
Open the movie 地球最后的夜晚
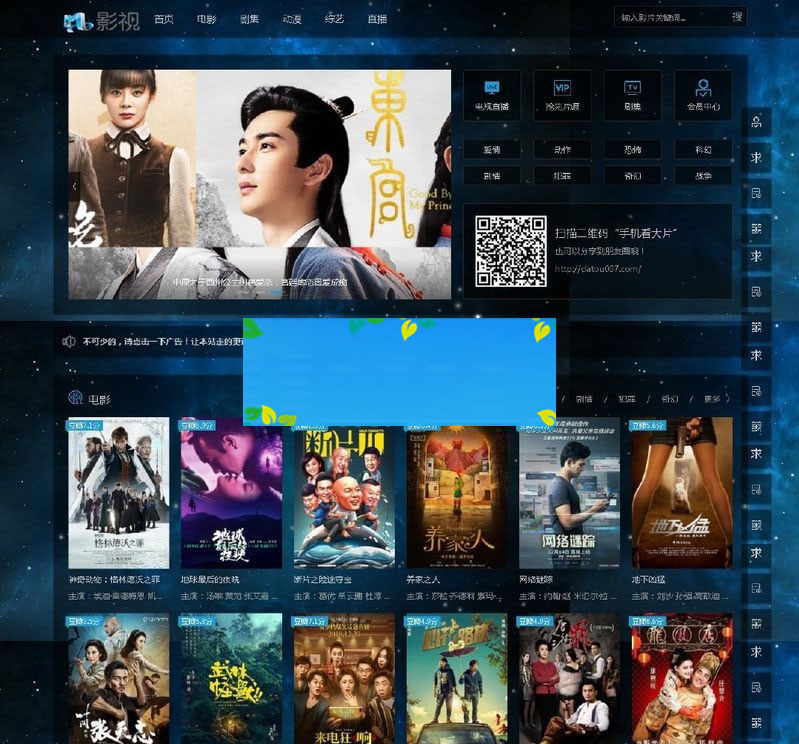[231, 493]
